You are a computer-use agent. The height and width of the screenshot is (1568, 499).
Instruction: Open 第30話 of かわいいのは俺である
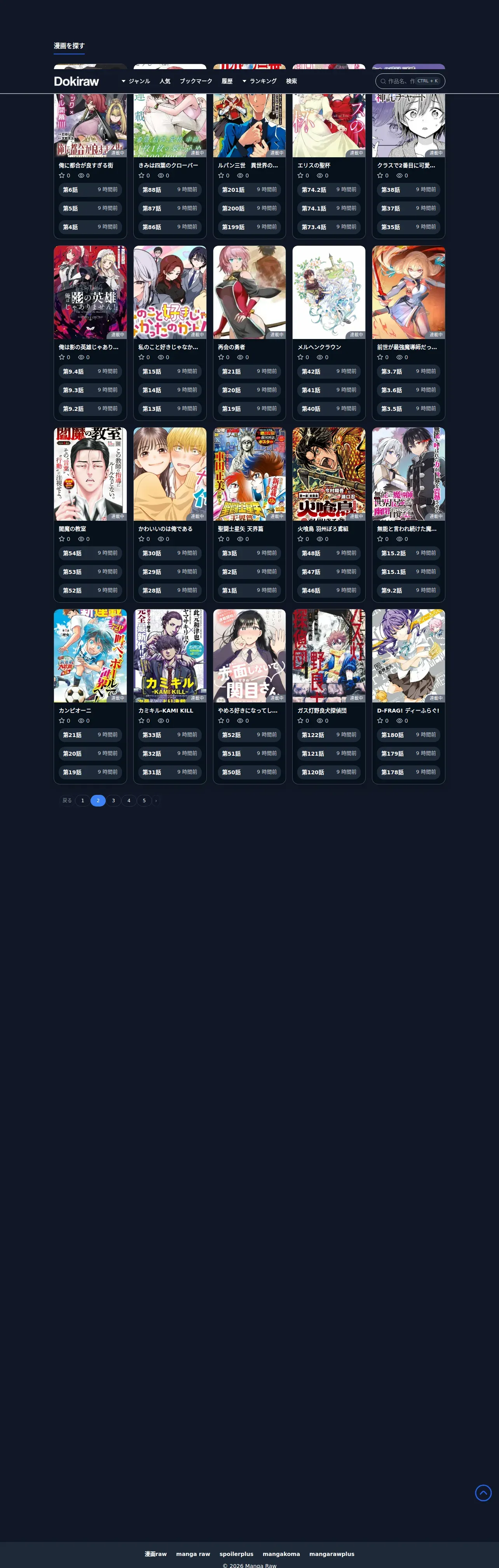pos(170,553)
